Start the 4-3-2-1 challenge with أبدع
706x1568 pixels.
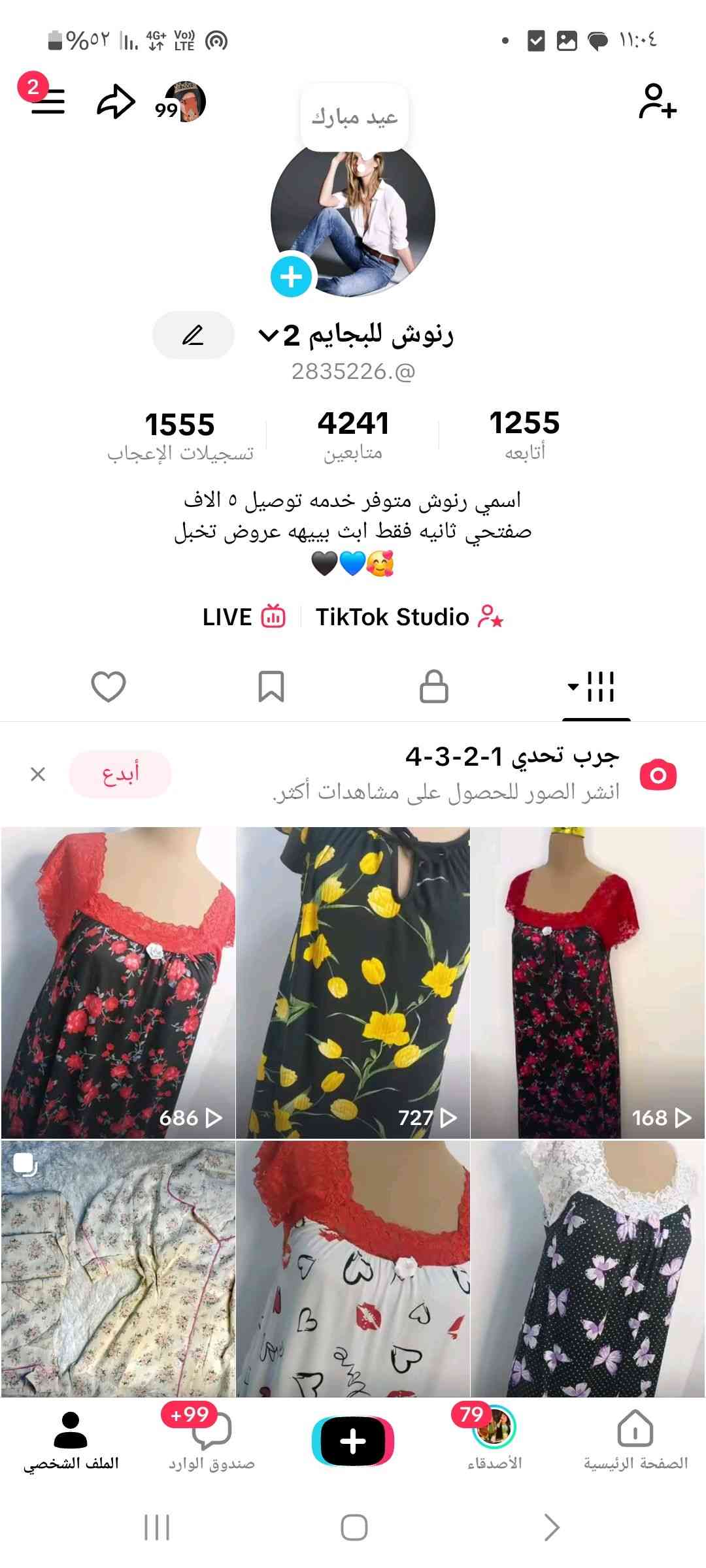120,774
